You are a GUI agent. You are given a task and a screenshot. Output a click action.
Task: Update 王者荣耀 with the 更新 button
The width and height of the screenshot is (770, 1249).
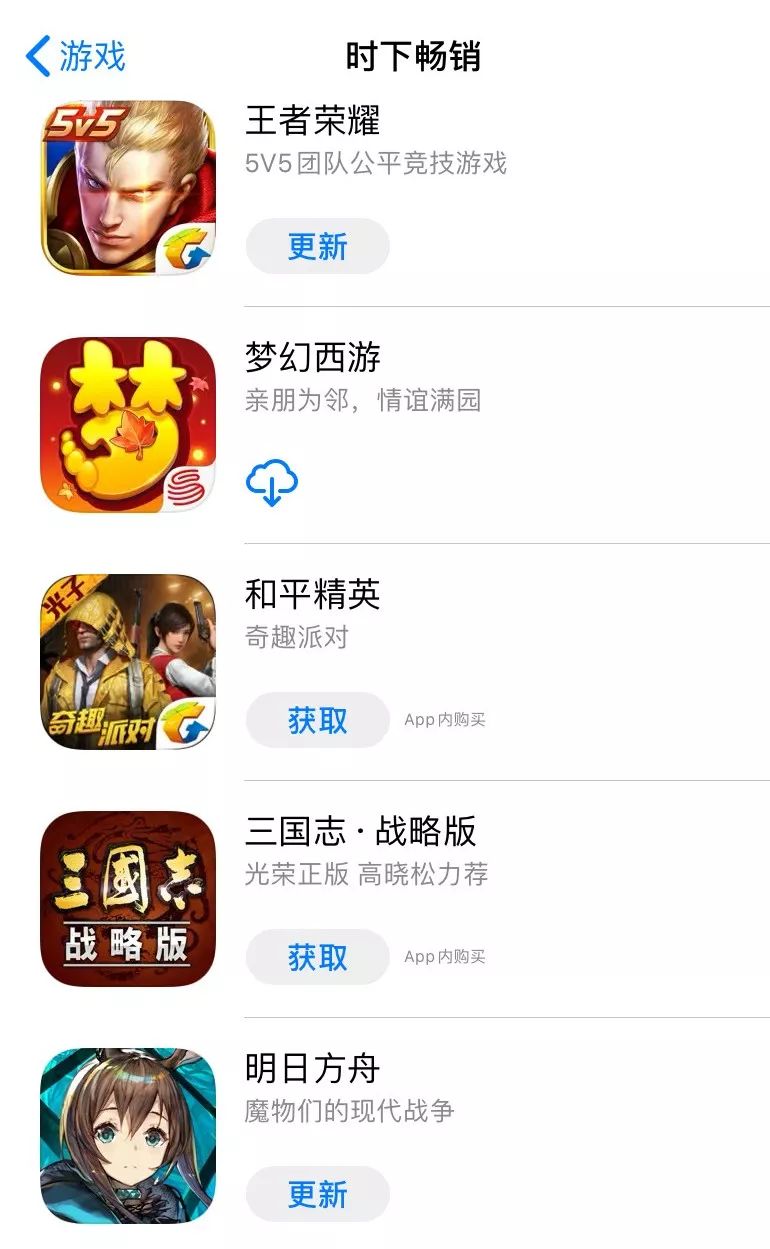pyautogui.click(x=317, y=246)
